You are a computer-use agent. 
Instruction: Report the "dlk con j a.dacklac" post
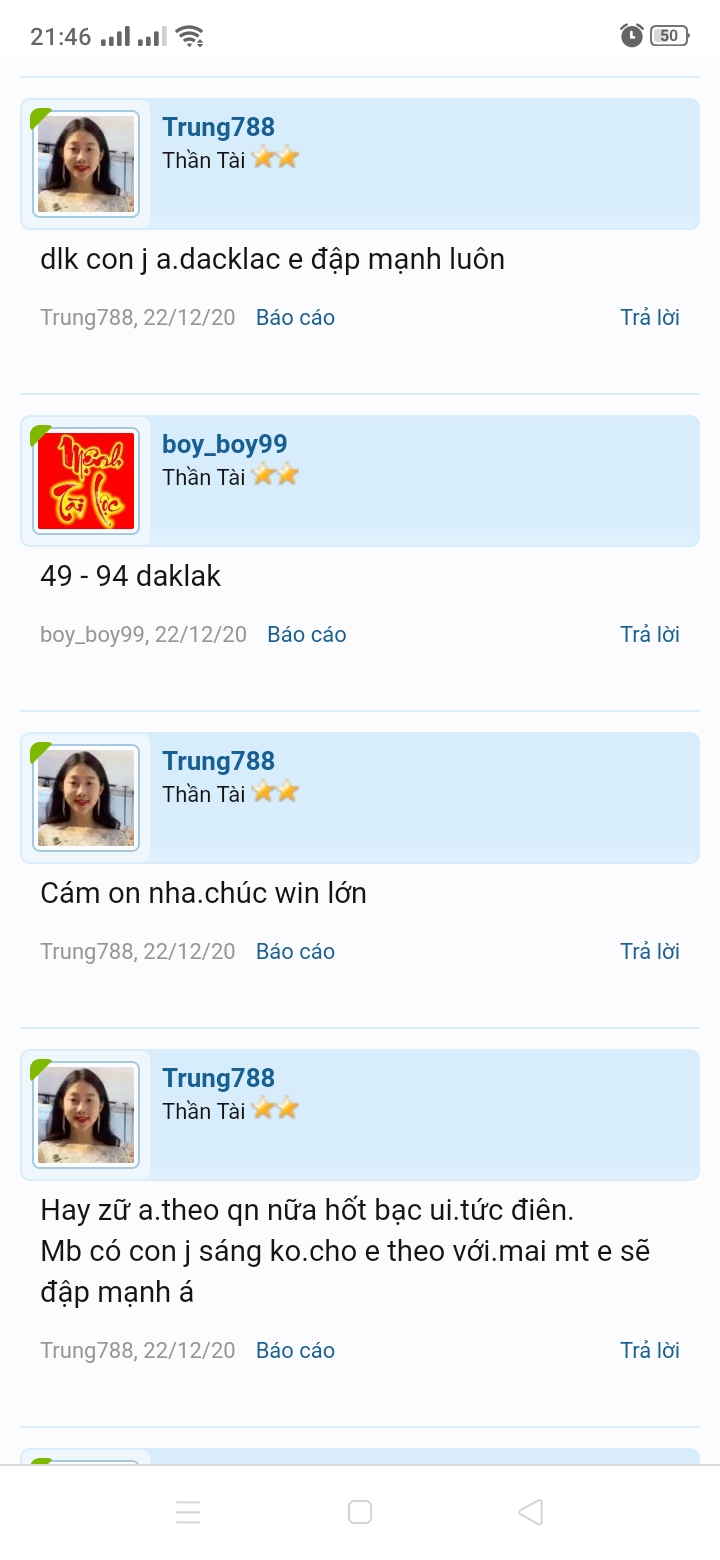point(295,317)
